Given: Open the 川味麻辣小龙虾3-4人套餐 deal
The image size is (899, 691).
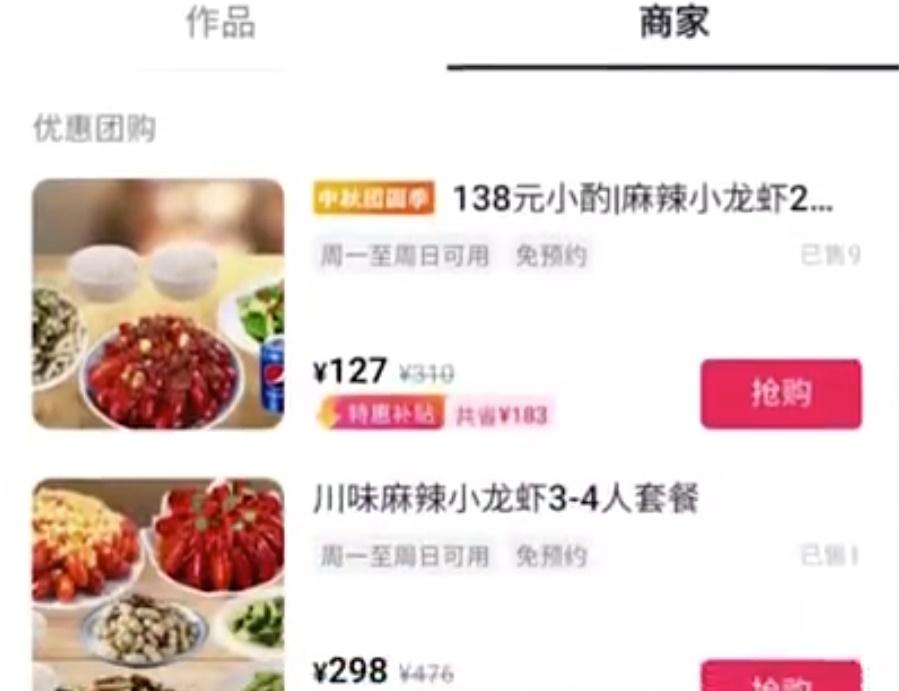Looking at the screenshot, I should tap(505, 499).
